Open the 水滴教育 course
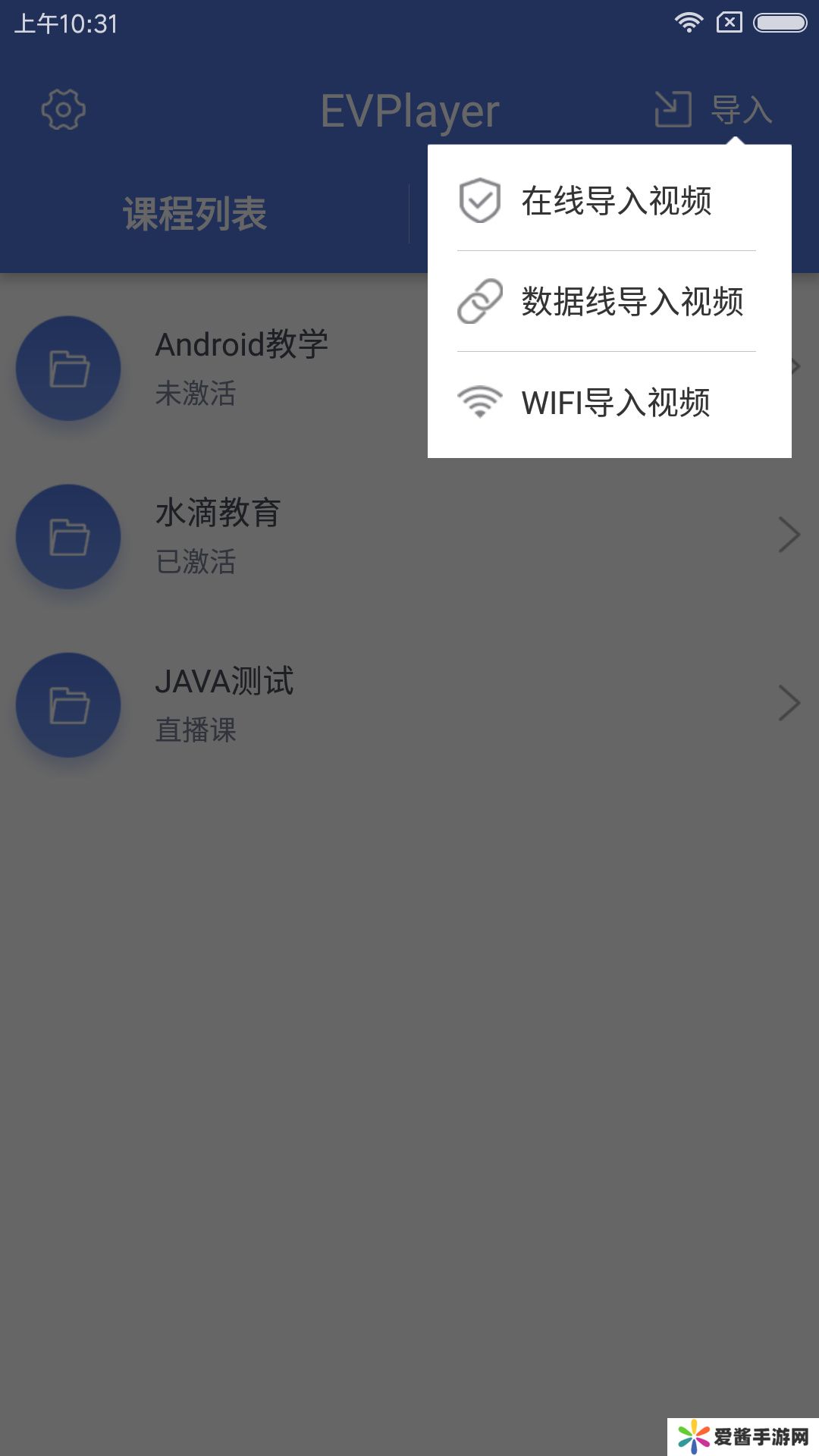 pos(409,536)
